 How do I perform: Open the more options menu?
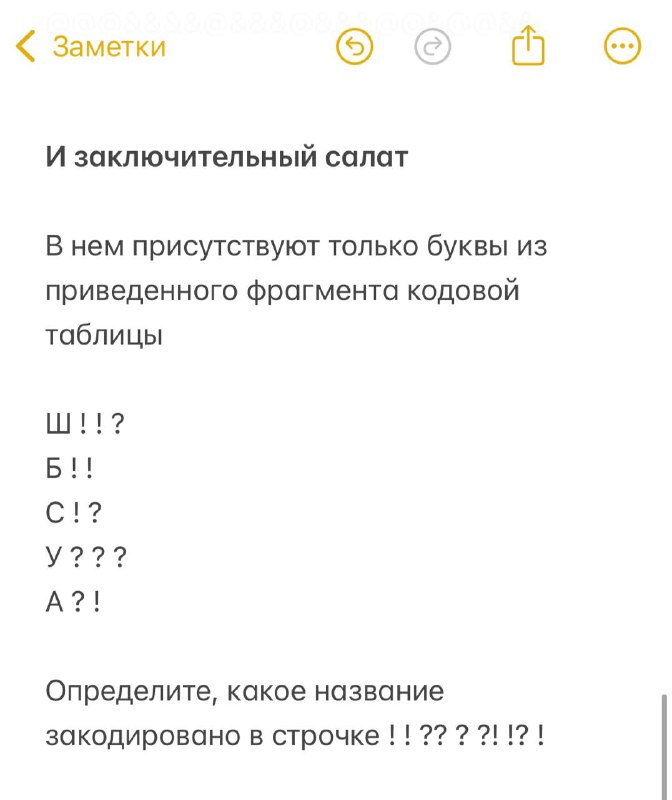point(622,46)
